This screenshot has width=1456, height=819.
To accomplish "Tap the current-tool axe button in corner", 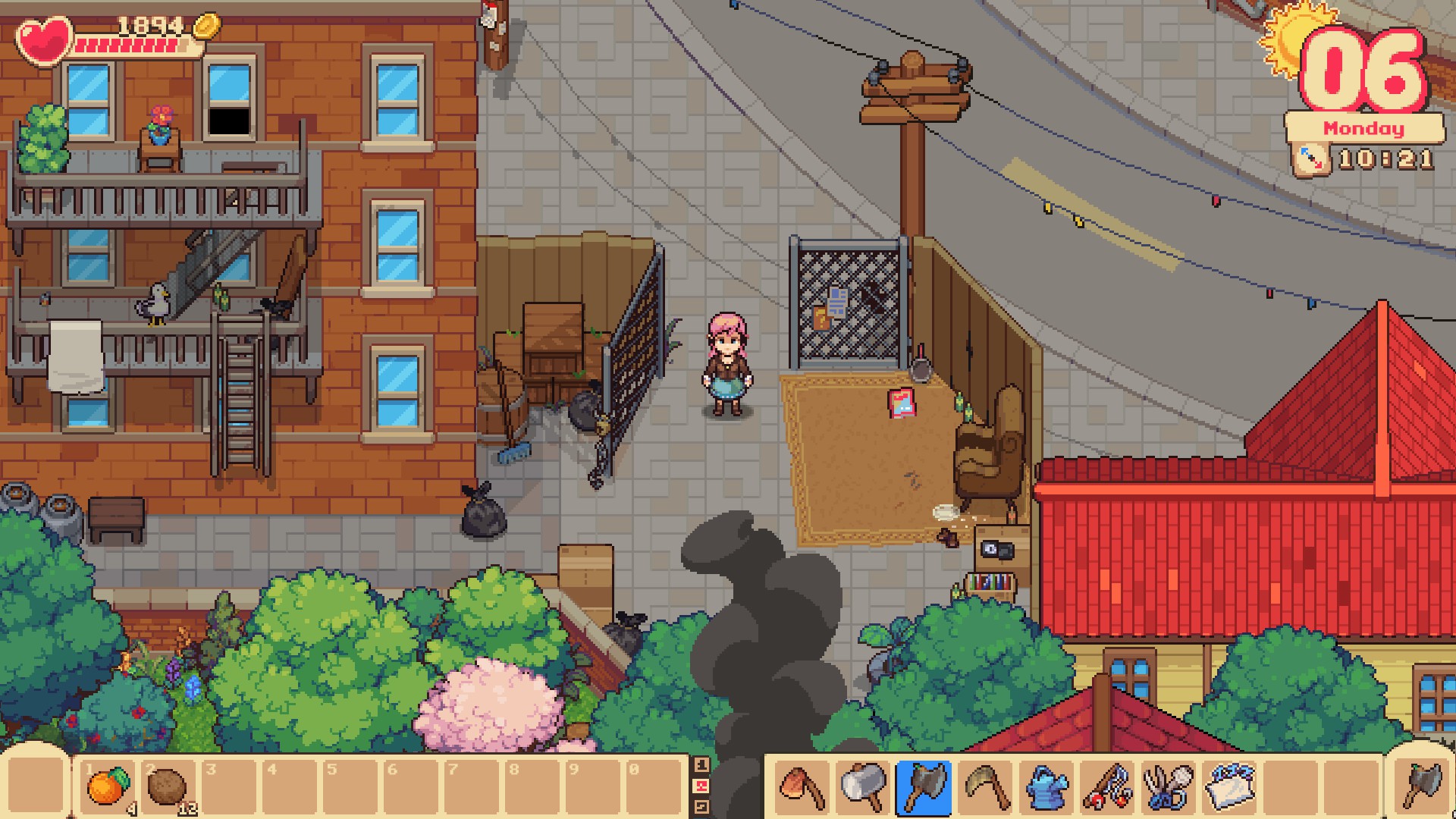I will click(1422, 786).
